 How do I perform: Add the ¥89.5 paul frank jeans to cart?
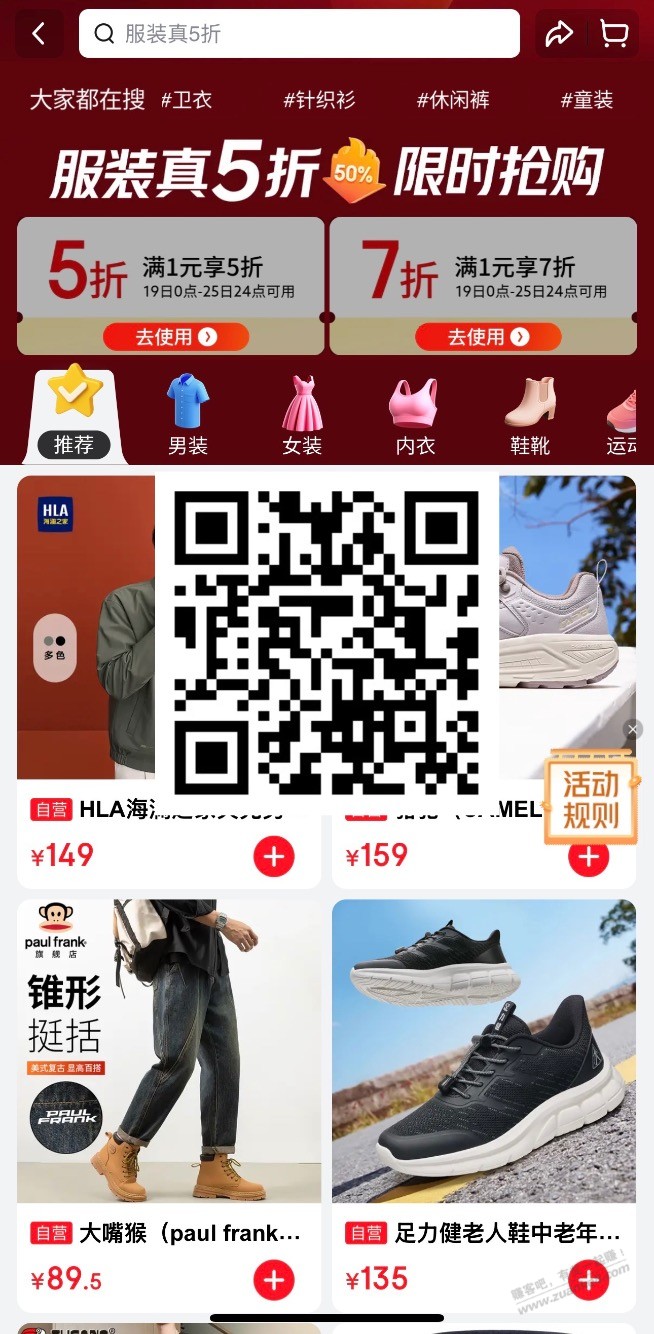pos(274,1280)
